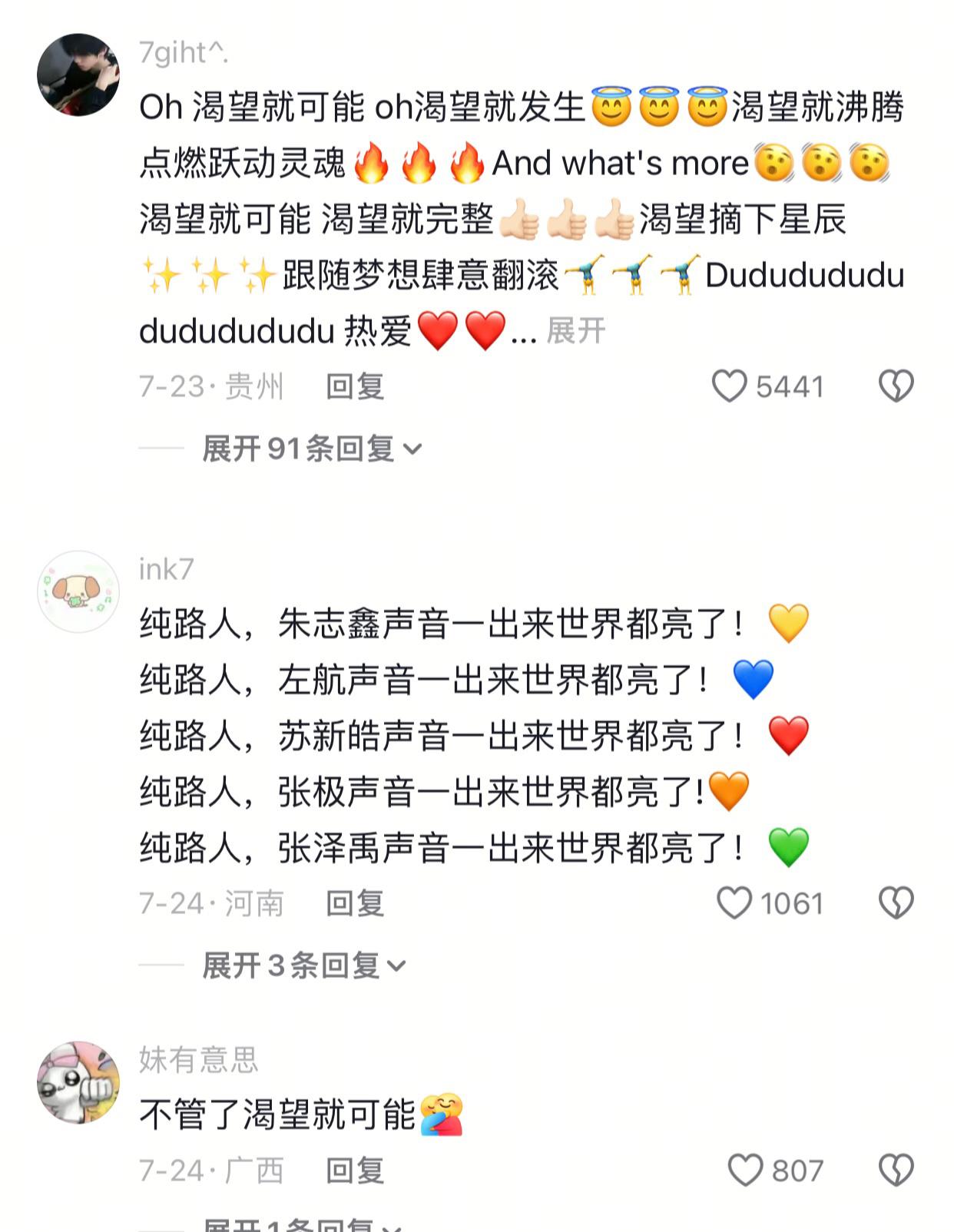Dislike ink7's comment
Viewport: 954px width, 1232px height.
tap(896, 903)
